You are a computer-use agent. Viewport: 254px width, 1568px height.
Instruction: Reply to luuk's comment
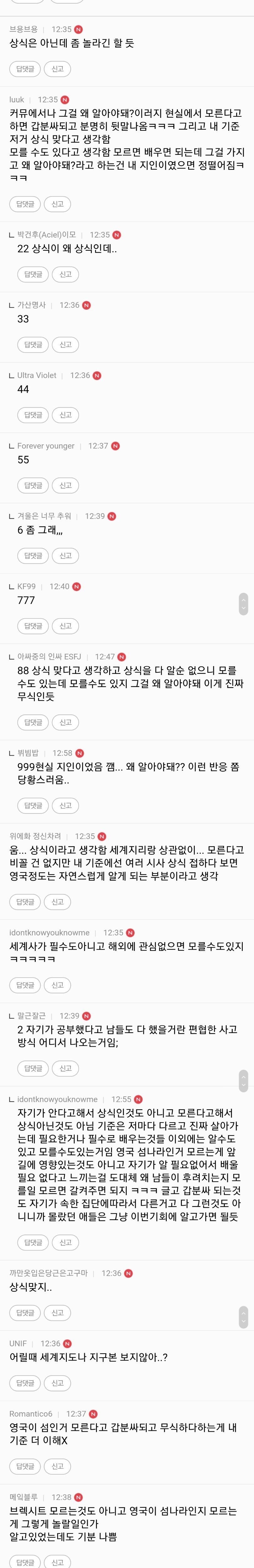25,204
